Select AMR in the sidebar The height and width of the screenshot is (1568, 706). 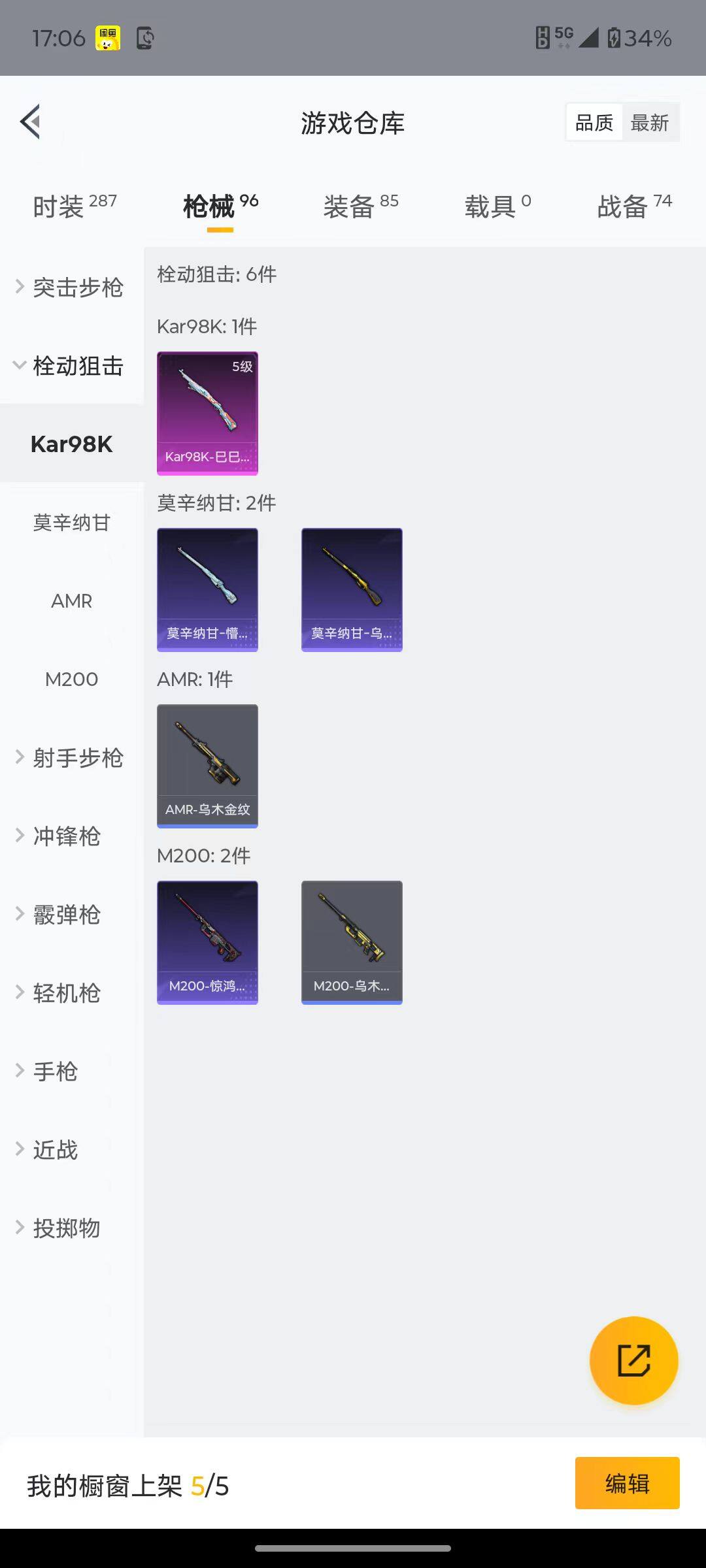point(72,601)
